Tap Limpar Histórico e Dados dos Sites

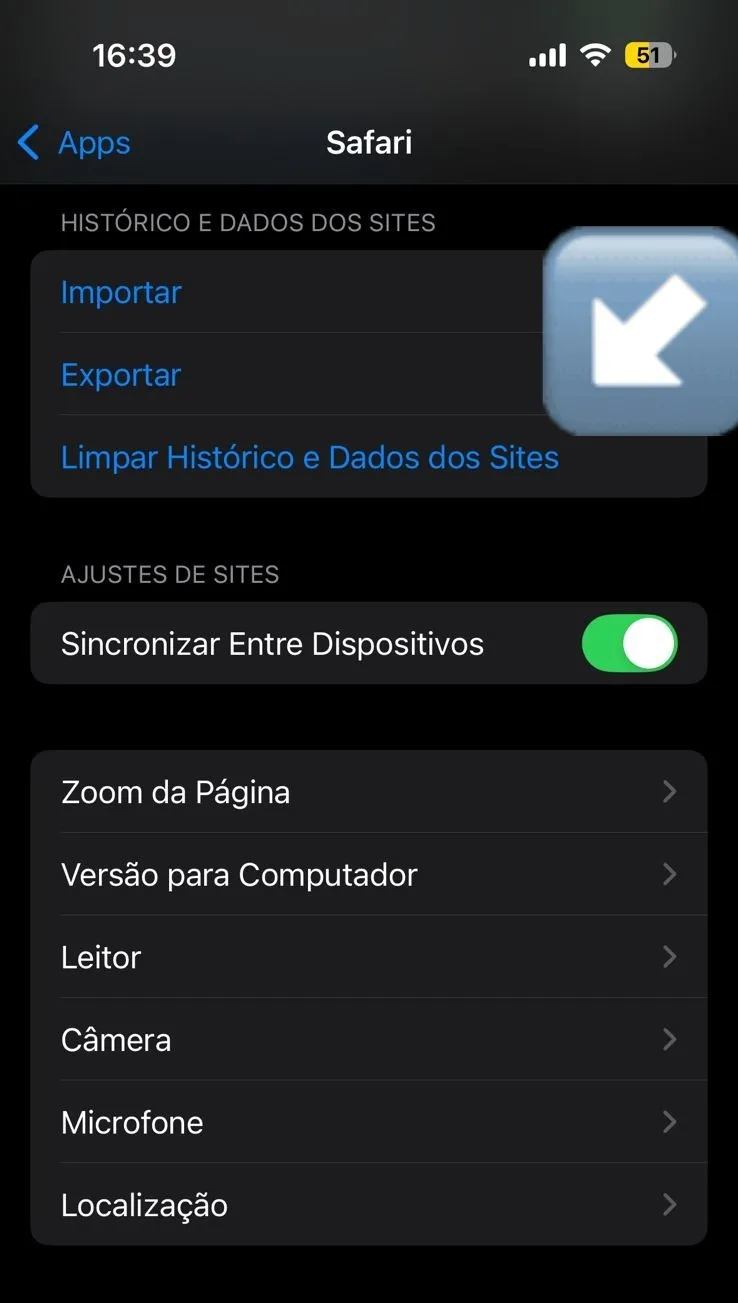click(x=310, y=457)
